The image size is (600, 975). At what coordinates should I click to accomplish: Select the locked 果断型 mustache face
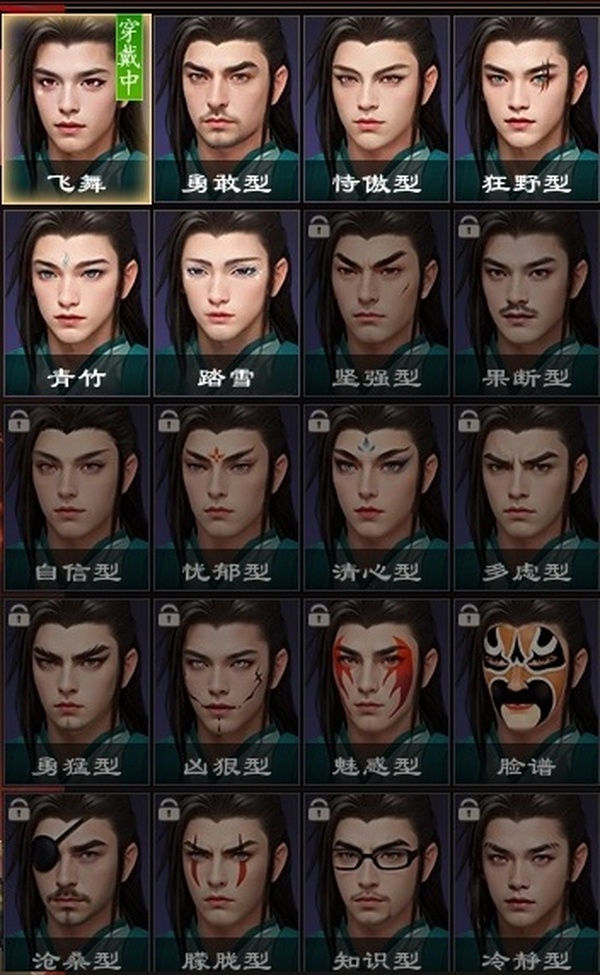pyautogui.click(x=527, y=302)
